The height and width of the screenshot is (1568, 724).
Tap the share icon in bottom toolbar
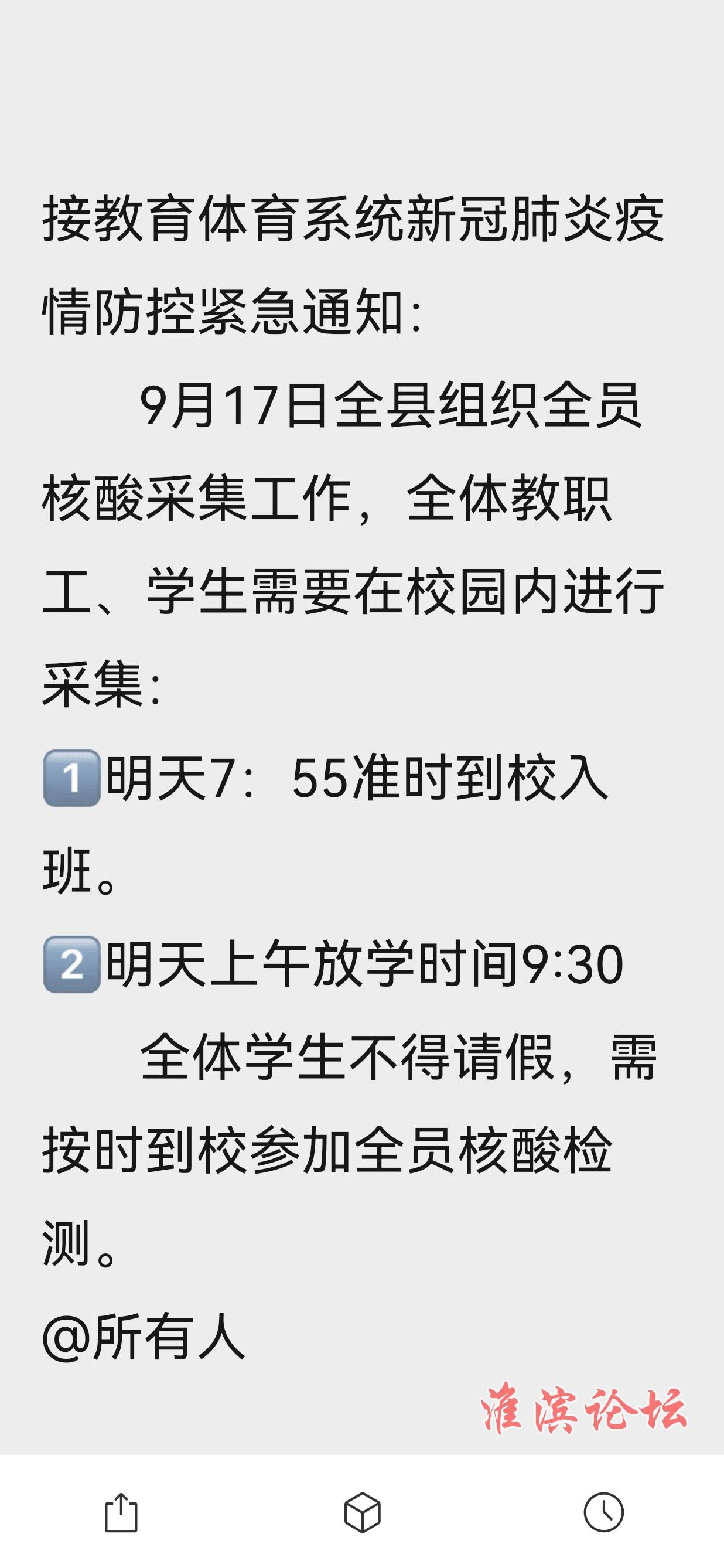(121, 1512)
